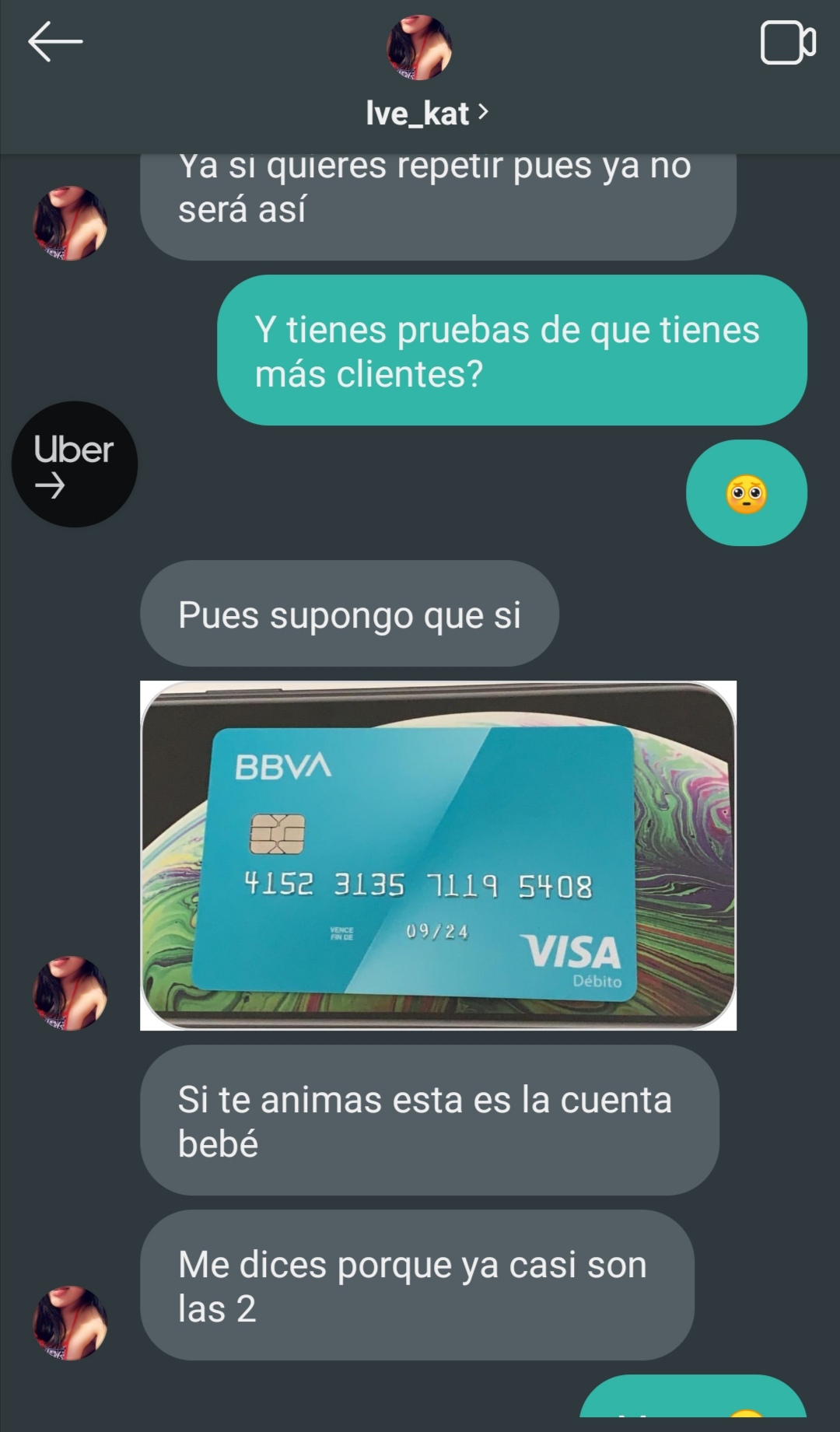This screenshot has height=1432, width=840.
Task: Open lve_kat's profile from the header name
Action: (427, 114)
